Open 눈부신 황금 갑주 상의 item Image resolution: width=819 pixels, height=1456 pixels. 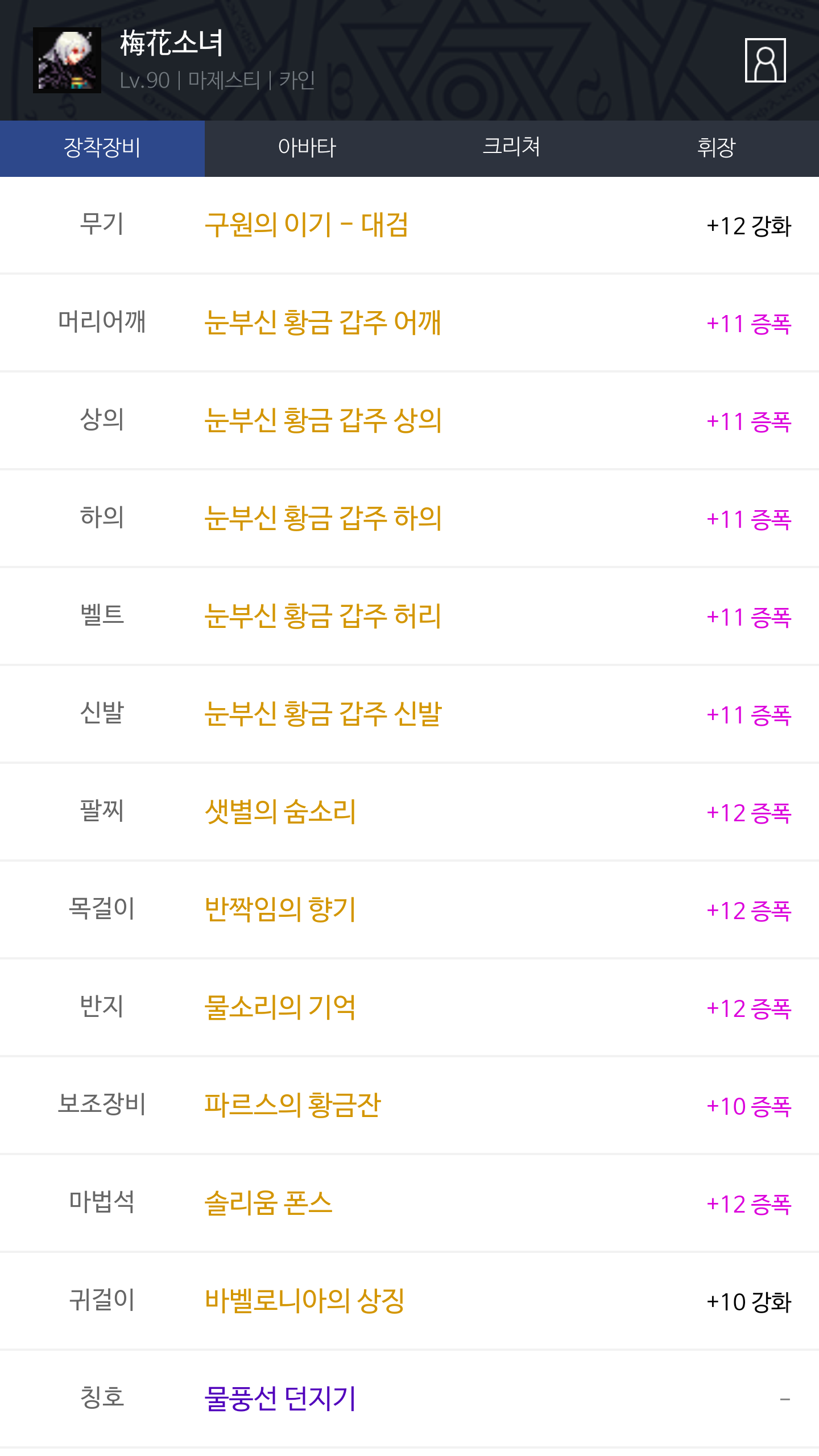323,421
